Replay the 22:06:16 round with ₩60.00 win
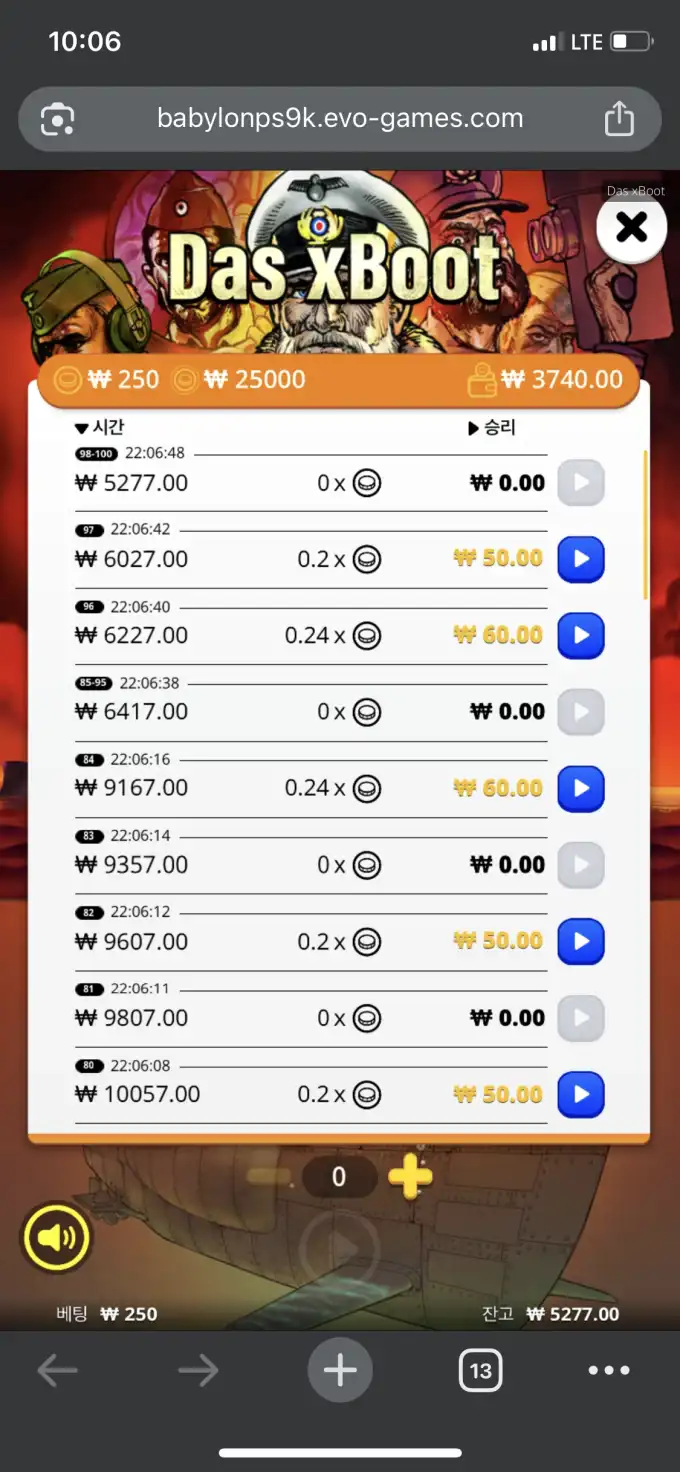The height and width of the screenshot is (1472, 680). tap(580, 788)
